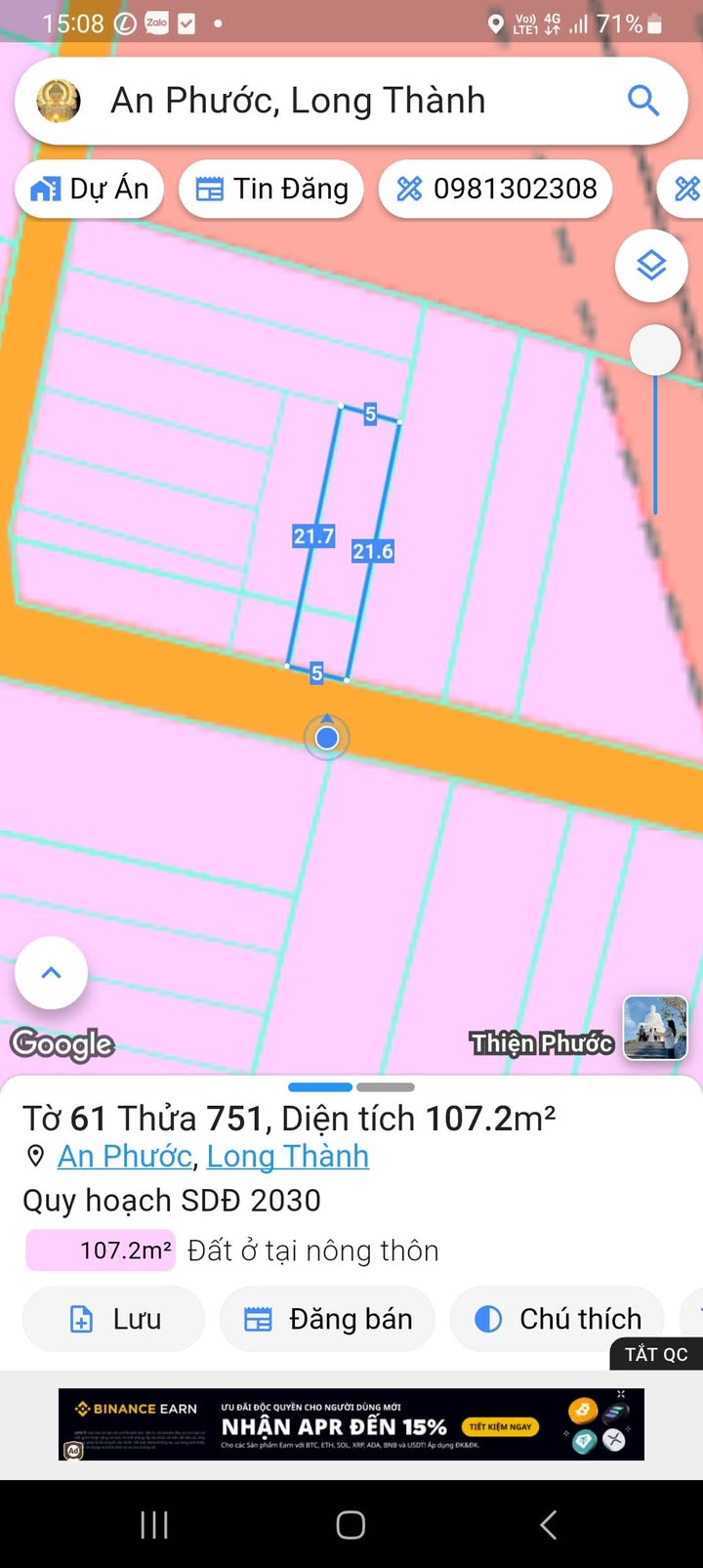Open the An Phước link

[x=125, y=1156]
